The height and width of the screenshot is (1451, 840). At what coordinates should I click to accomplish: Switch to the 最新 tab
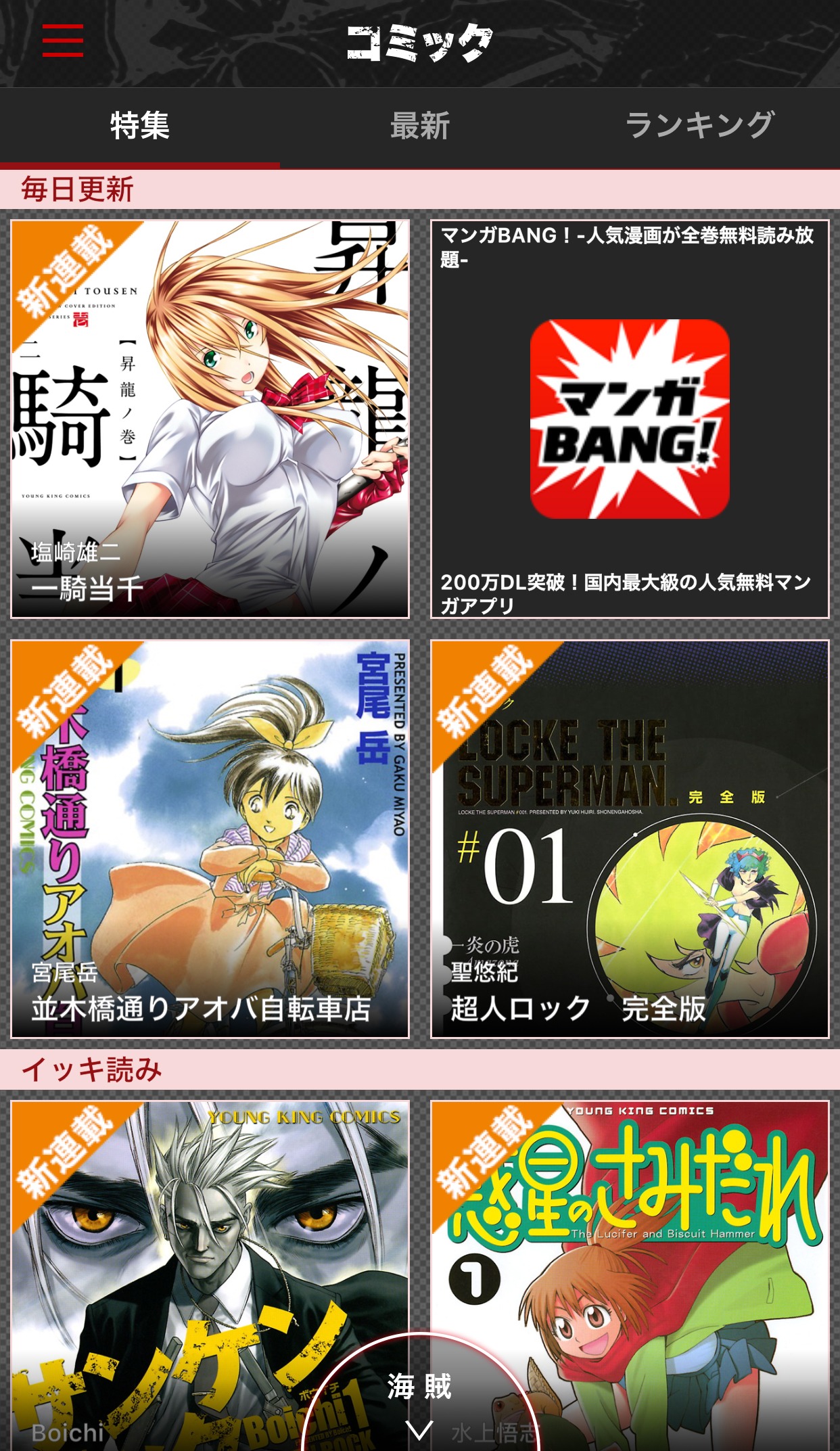pos(419,126)
